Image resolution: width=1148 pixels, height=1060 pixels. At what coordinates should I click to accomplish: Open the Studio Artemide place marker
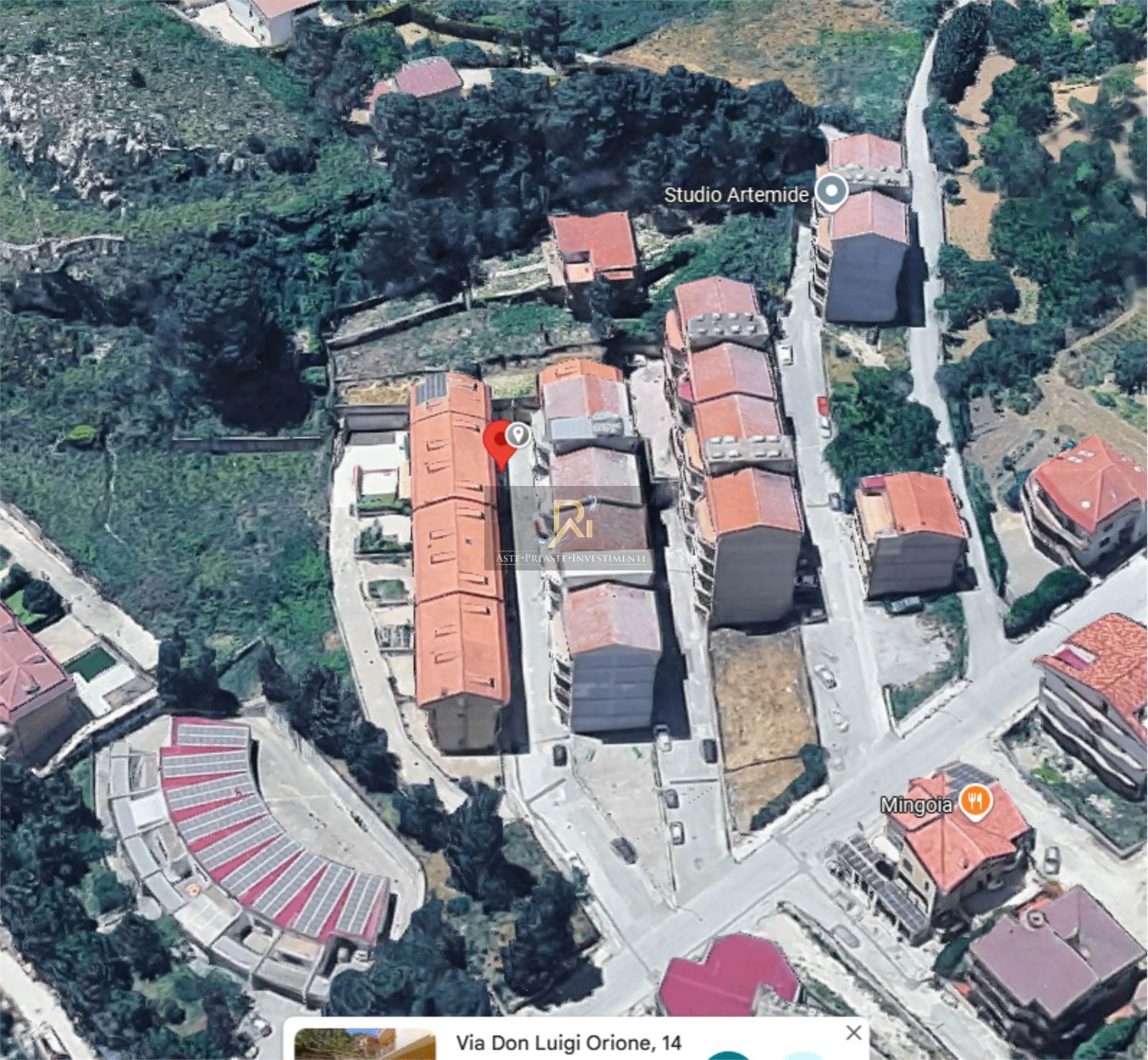pyautogui.click(x=832, y=192)
